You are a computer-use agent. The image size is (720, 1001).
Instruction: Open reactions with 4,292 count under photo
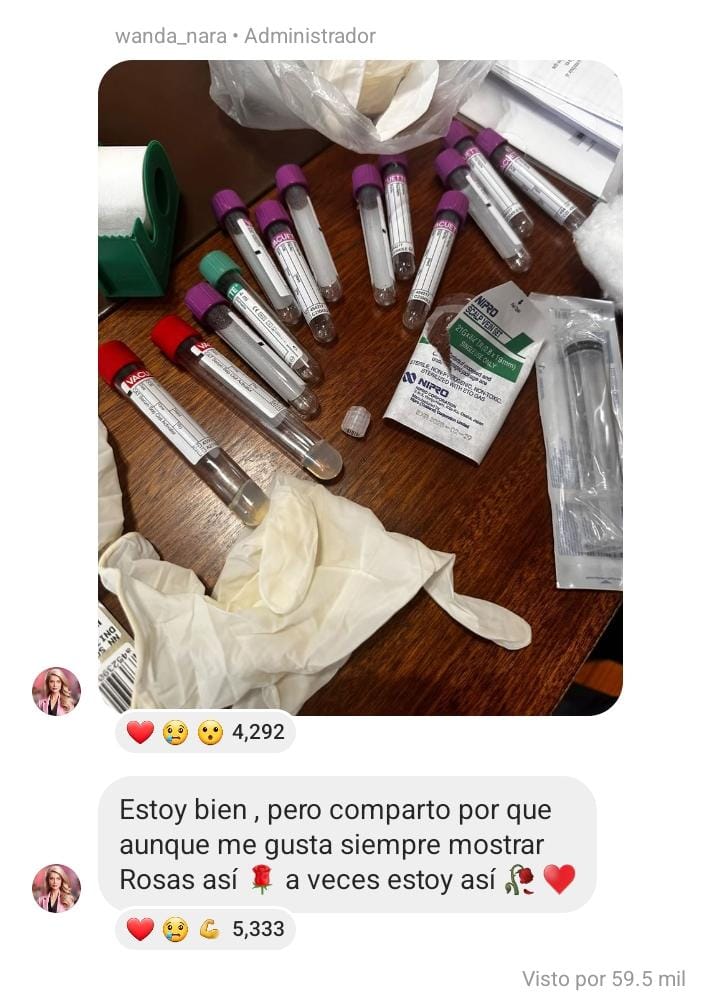(206, 732)
